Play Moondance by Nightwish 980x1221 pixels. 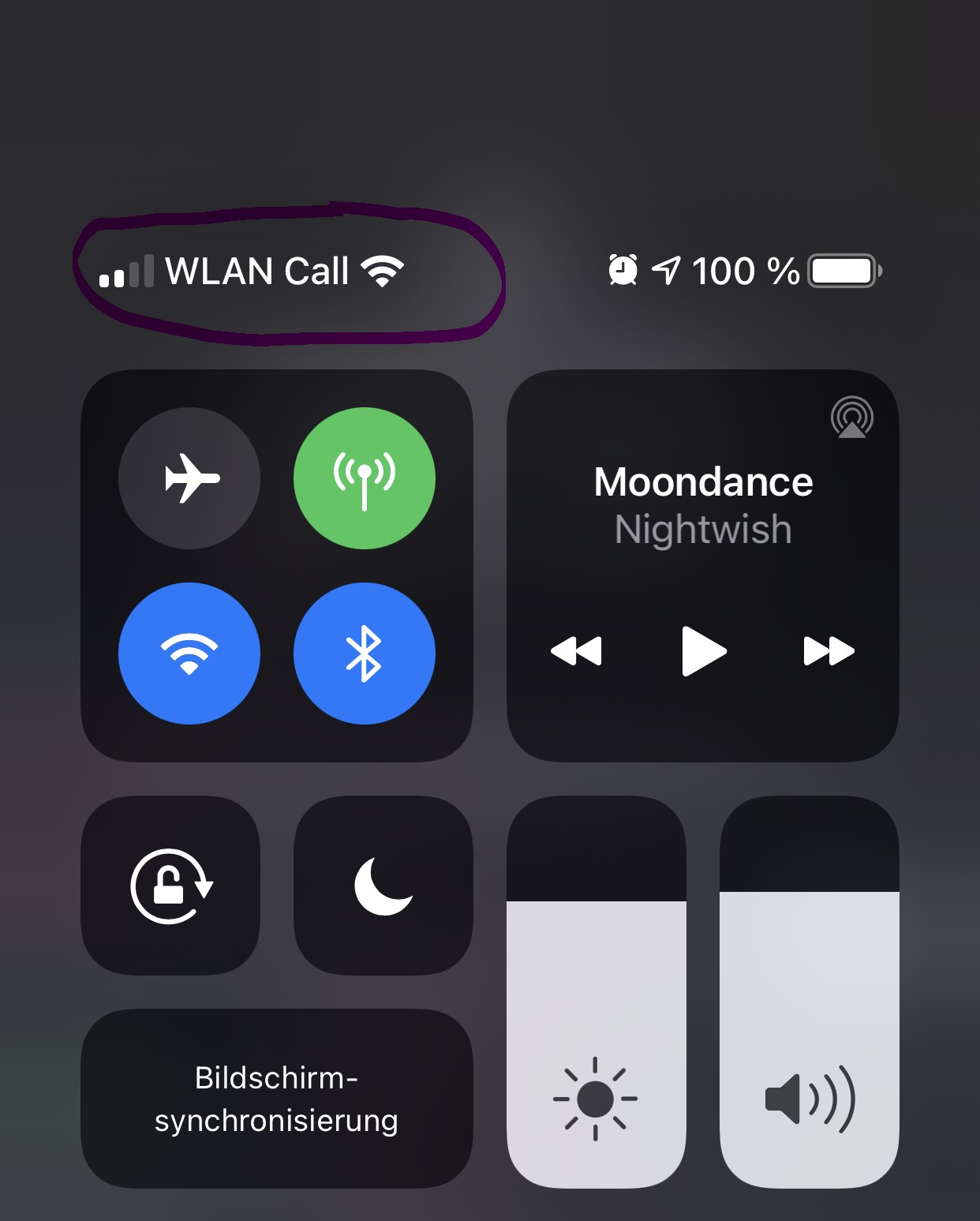coord(703,651)
